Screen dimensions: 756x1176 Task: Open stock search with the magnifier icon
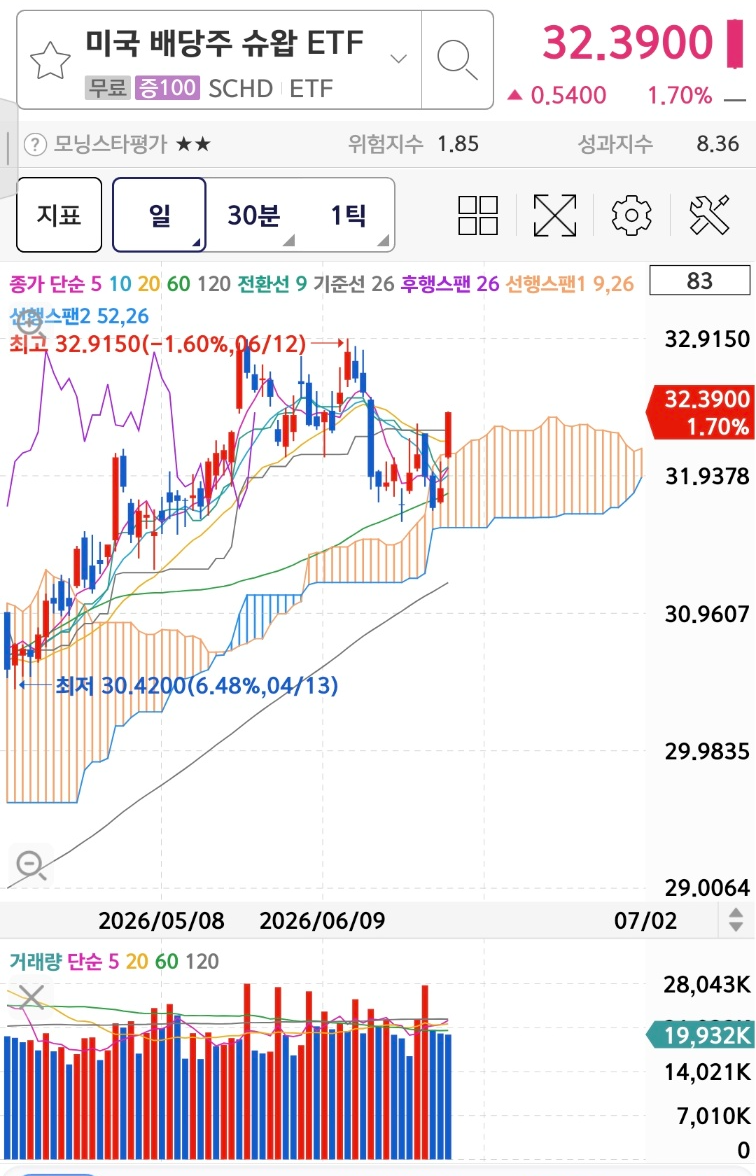[x=457, y=60]
